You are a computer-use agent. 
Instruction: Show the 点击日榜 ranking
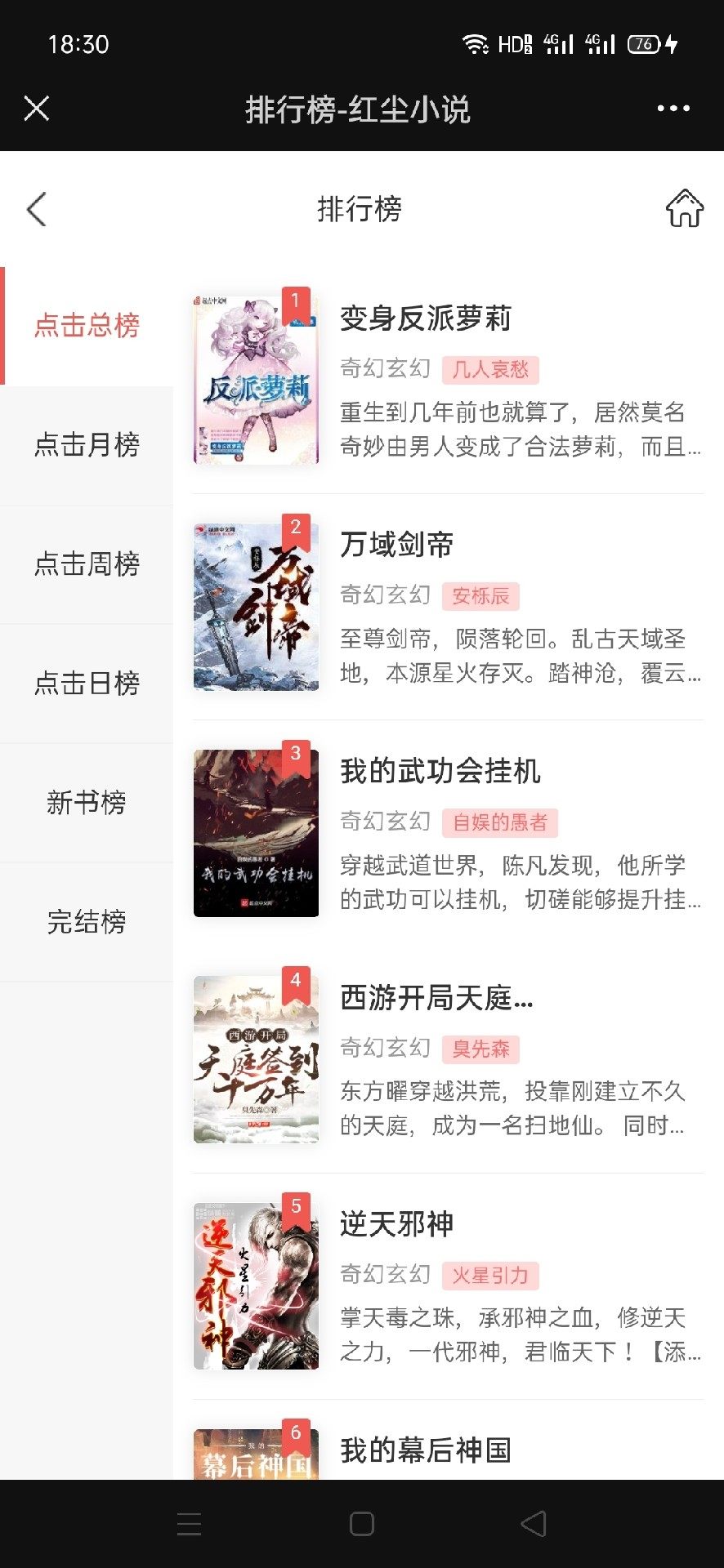pyautogui.click(x=87, y=684)
